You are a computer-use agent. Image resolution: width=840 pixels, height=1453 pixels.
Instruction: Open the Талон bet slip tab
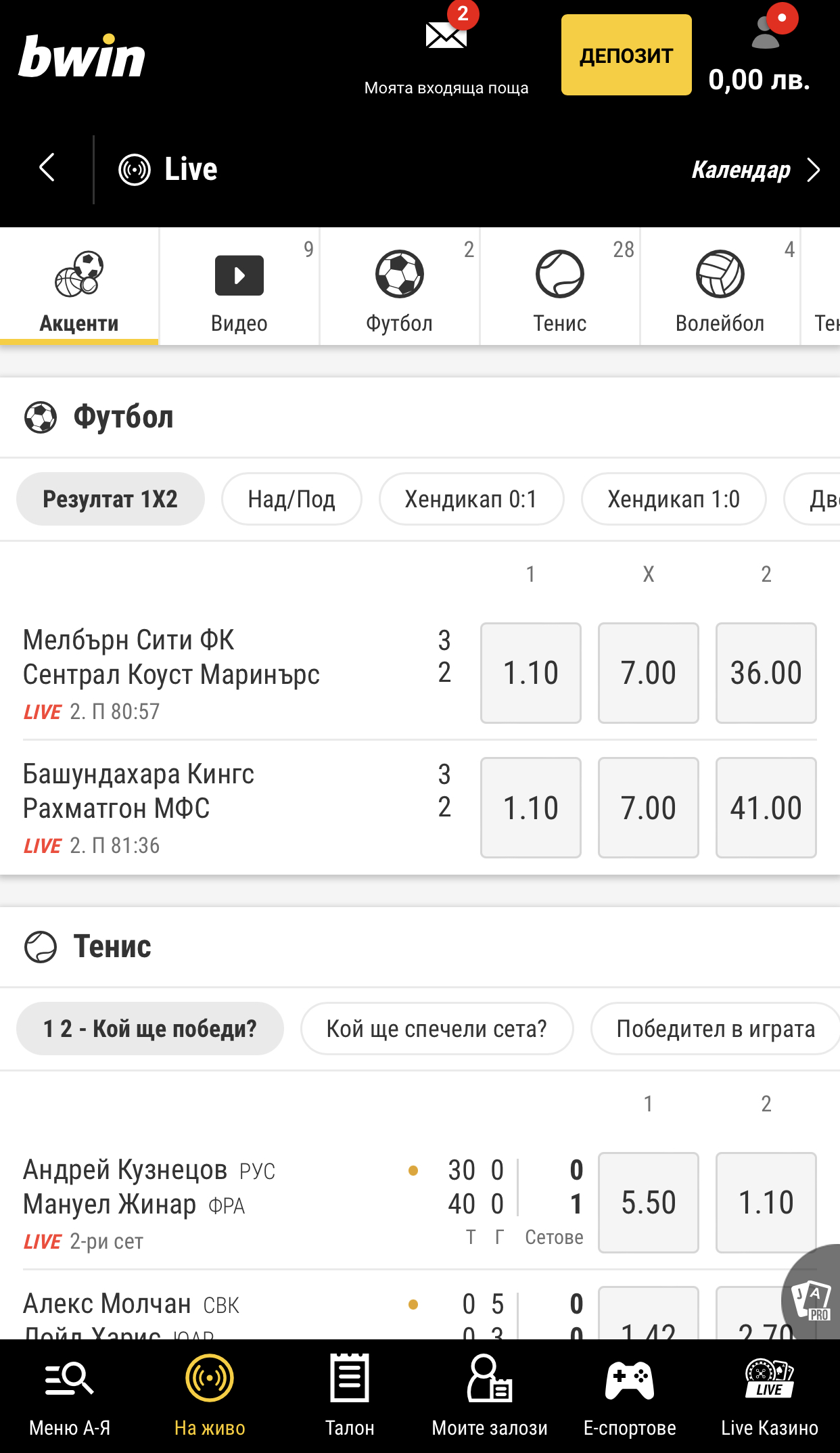pyautogui.click(x=350, y=1396)
